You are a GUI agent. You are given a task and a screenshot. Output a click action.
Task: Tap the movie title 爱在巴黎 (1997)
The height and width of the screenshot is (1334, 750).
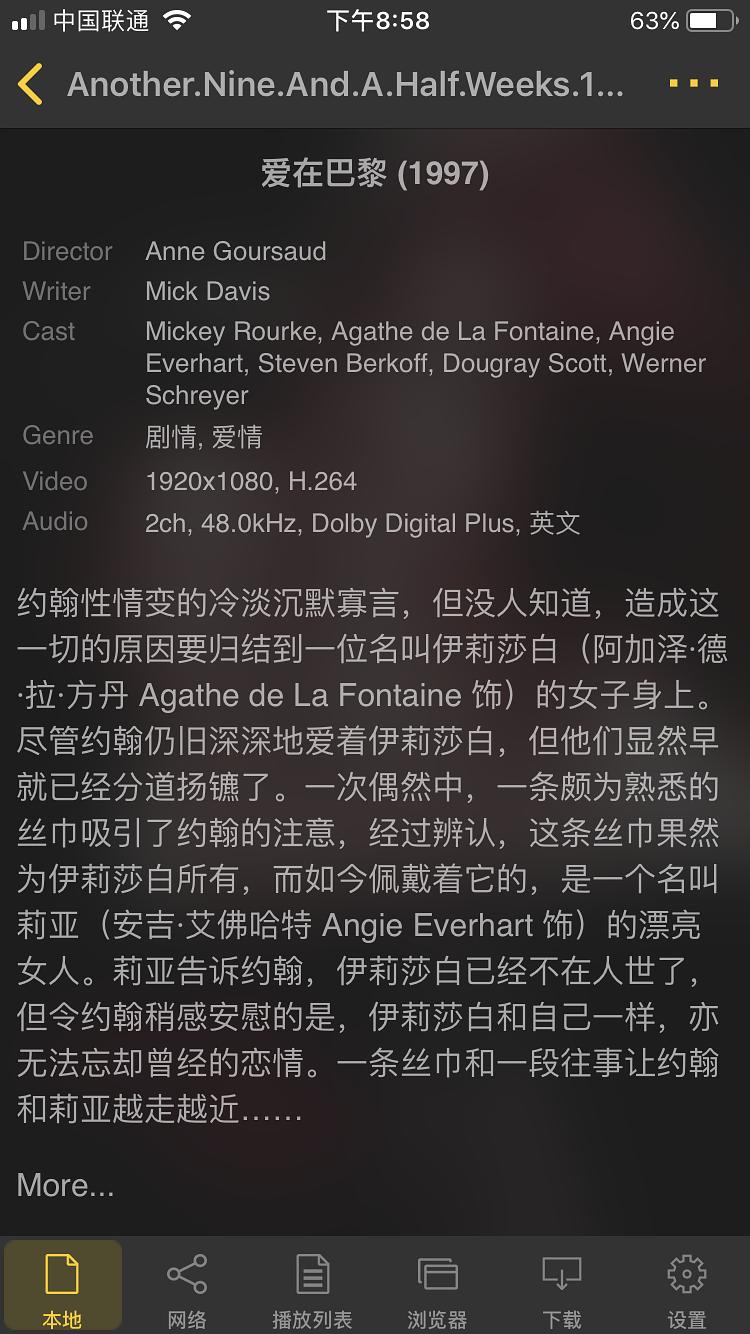[375, 174]
